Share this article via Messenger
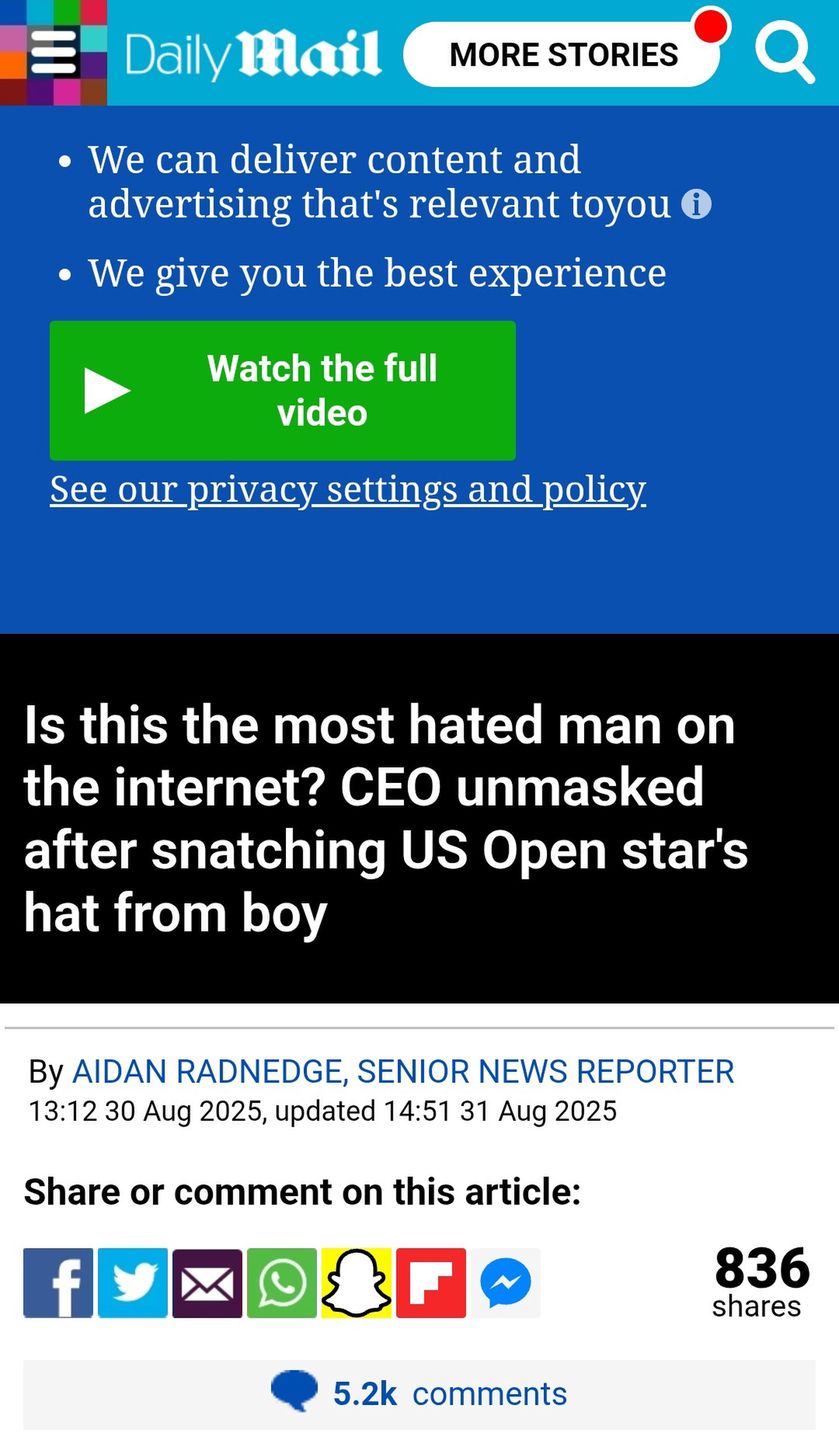Image resolution: width=839 pixels, height=1440 pixels. 505,1283
